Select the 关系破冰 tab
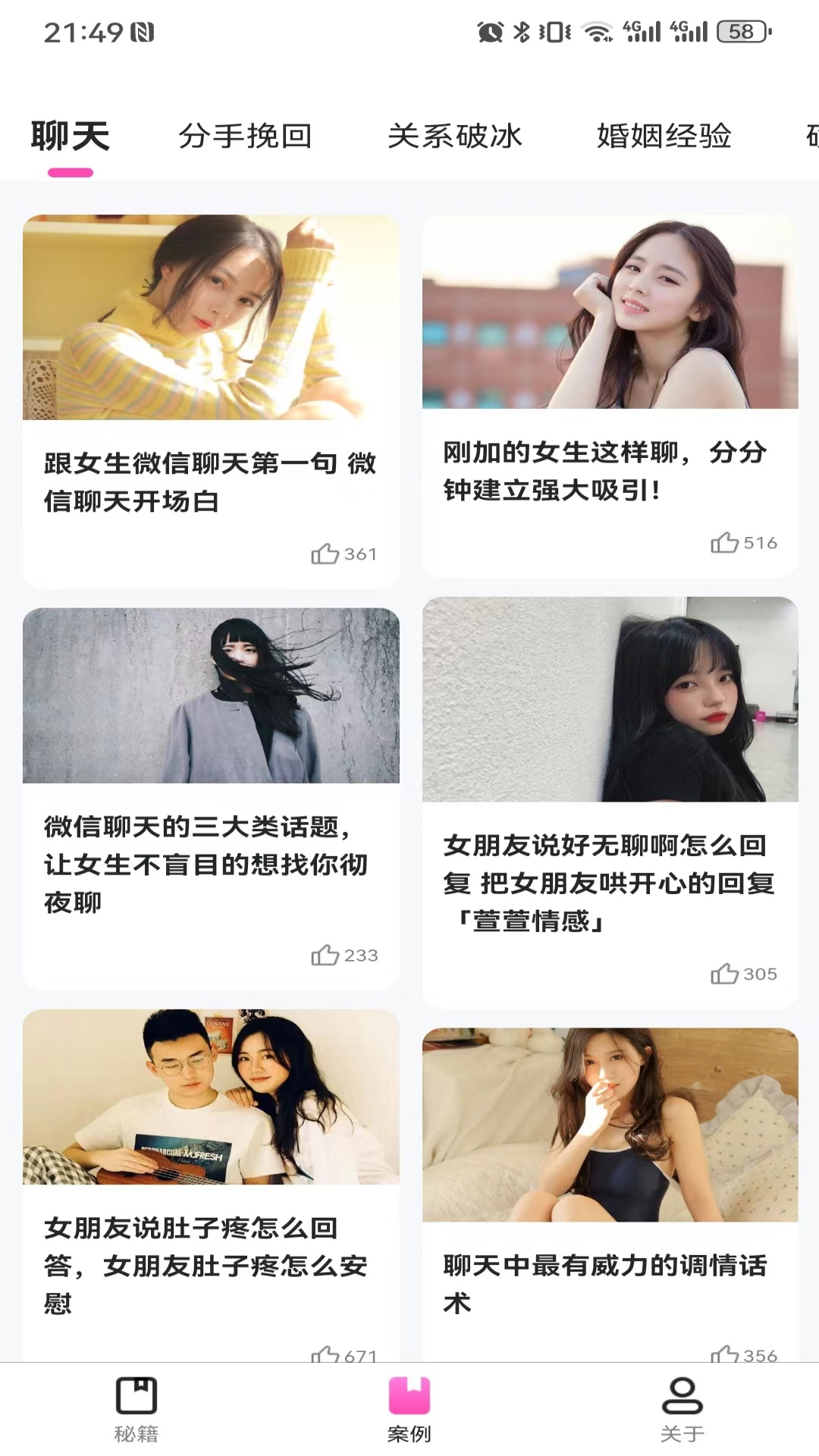 point(455,136)
